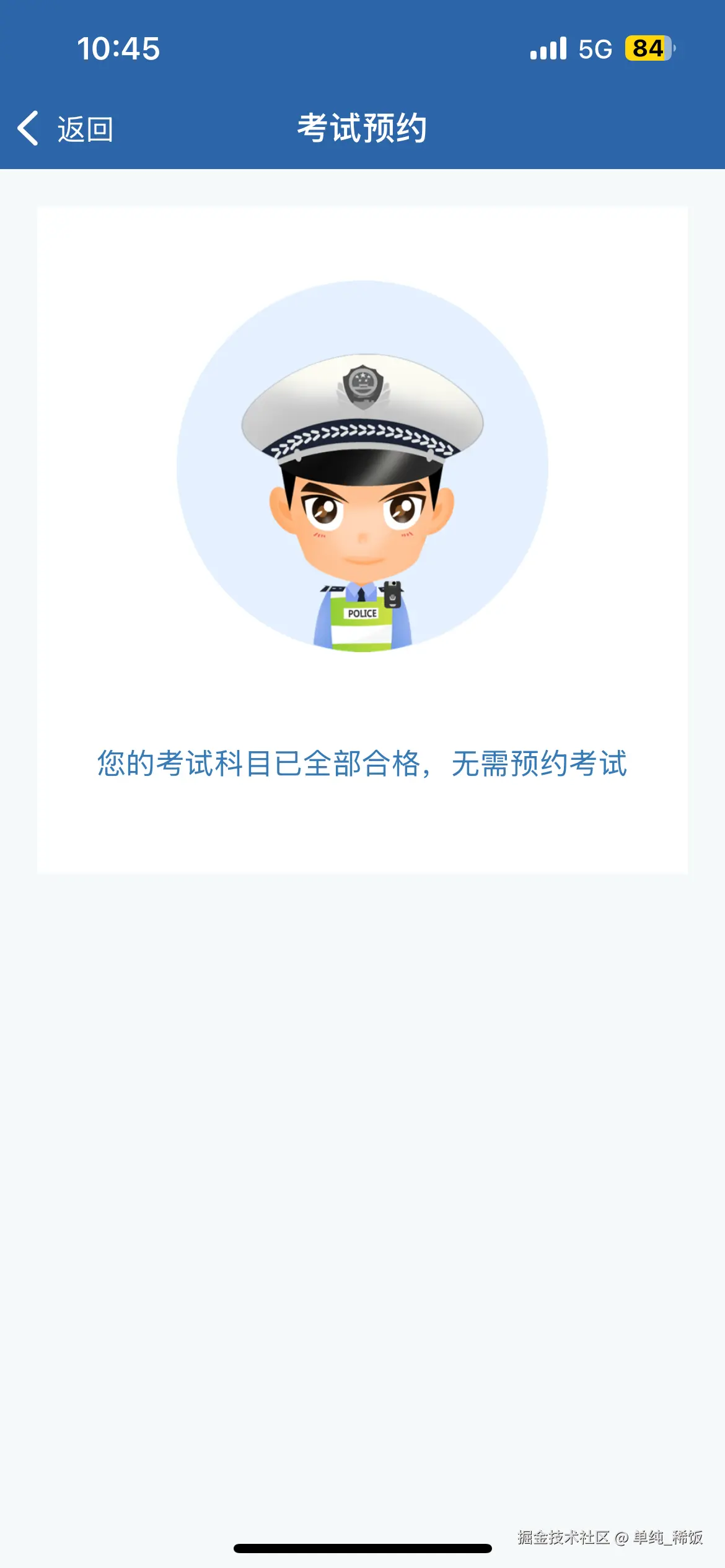This screenshot has height=1568, width=725.
Task: Open the 考试预约 title bar
Action: [x=362, y=126]
